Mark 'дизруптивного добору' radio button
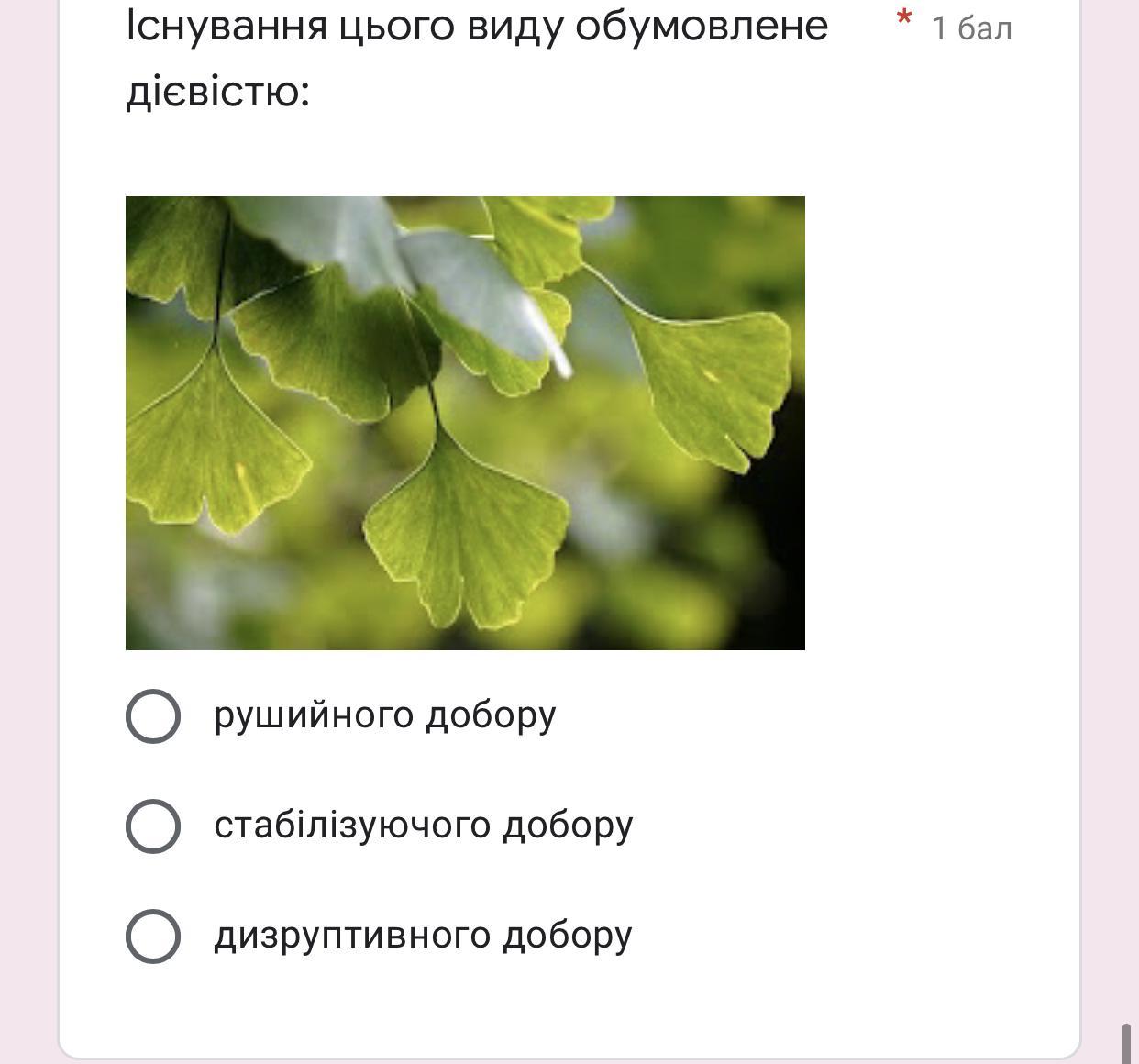 coord(152,937)
